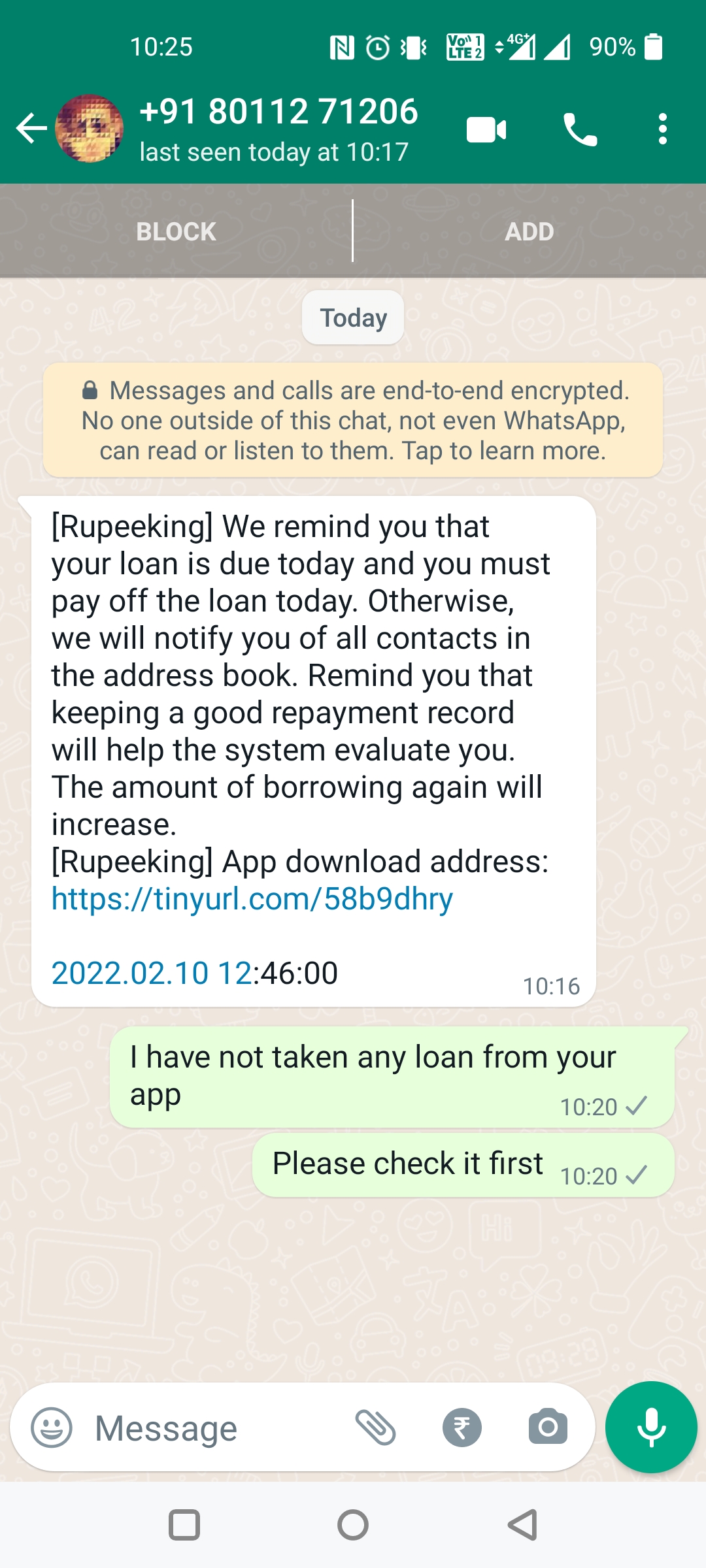
Task: Open the rupee payment option
Action: (462, 1428)
